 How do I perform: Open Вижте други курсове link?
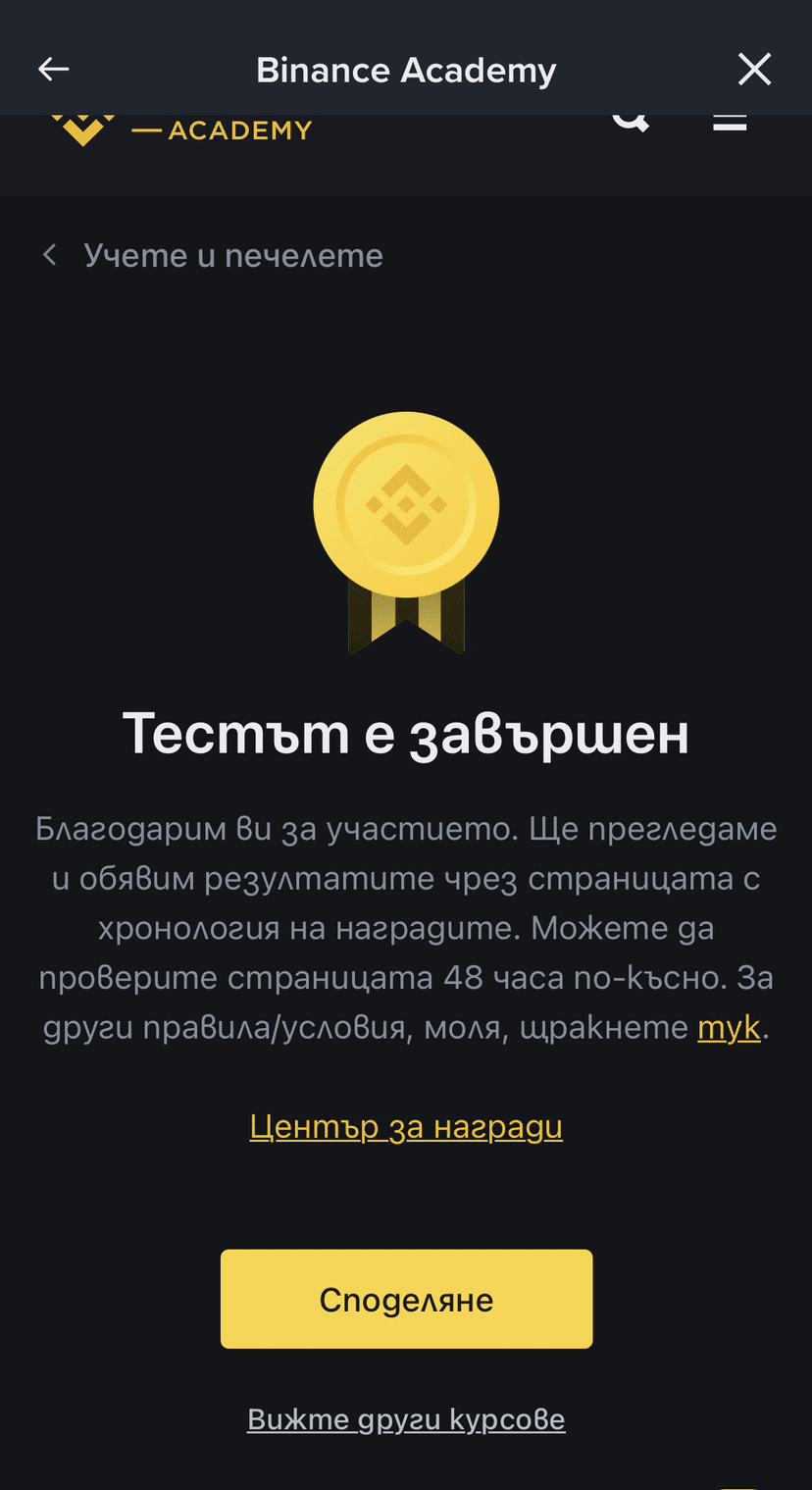[406, 1419]
